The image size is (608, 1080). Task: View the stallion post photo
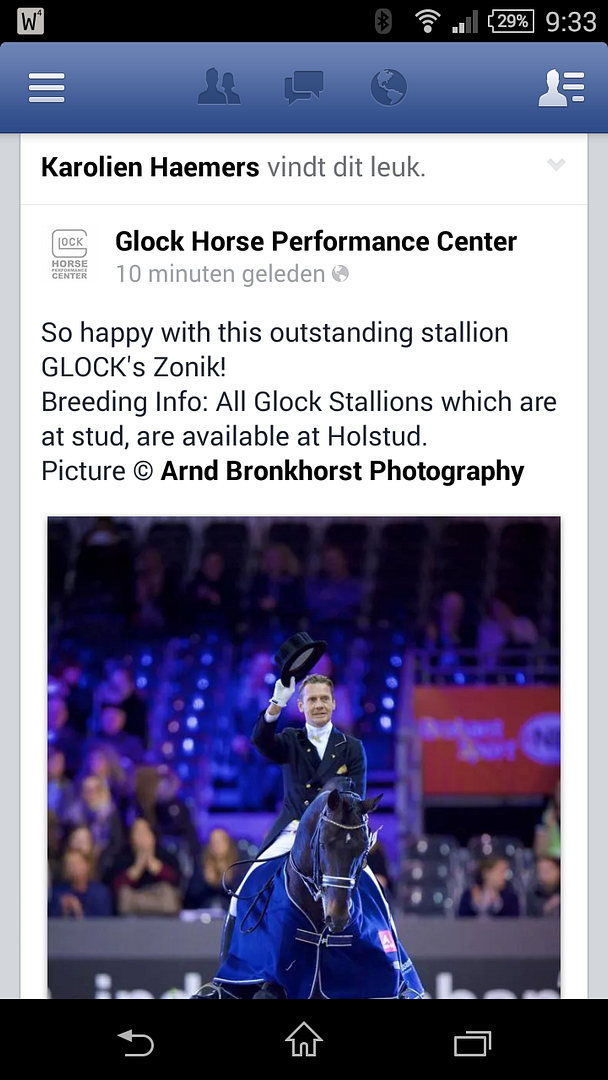(304, 756)
